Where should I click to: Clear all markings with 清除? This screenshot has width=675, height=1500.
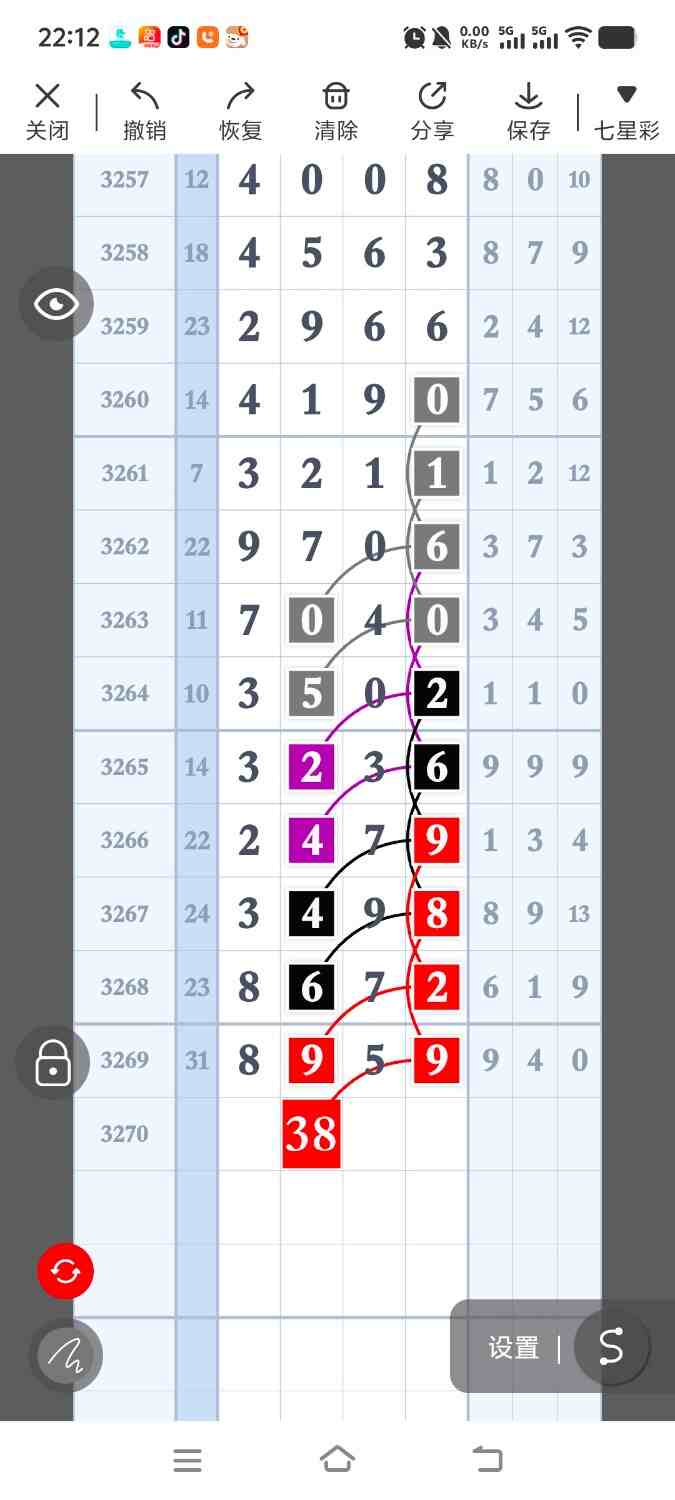tap(336, 111)
